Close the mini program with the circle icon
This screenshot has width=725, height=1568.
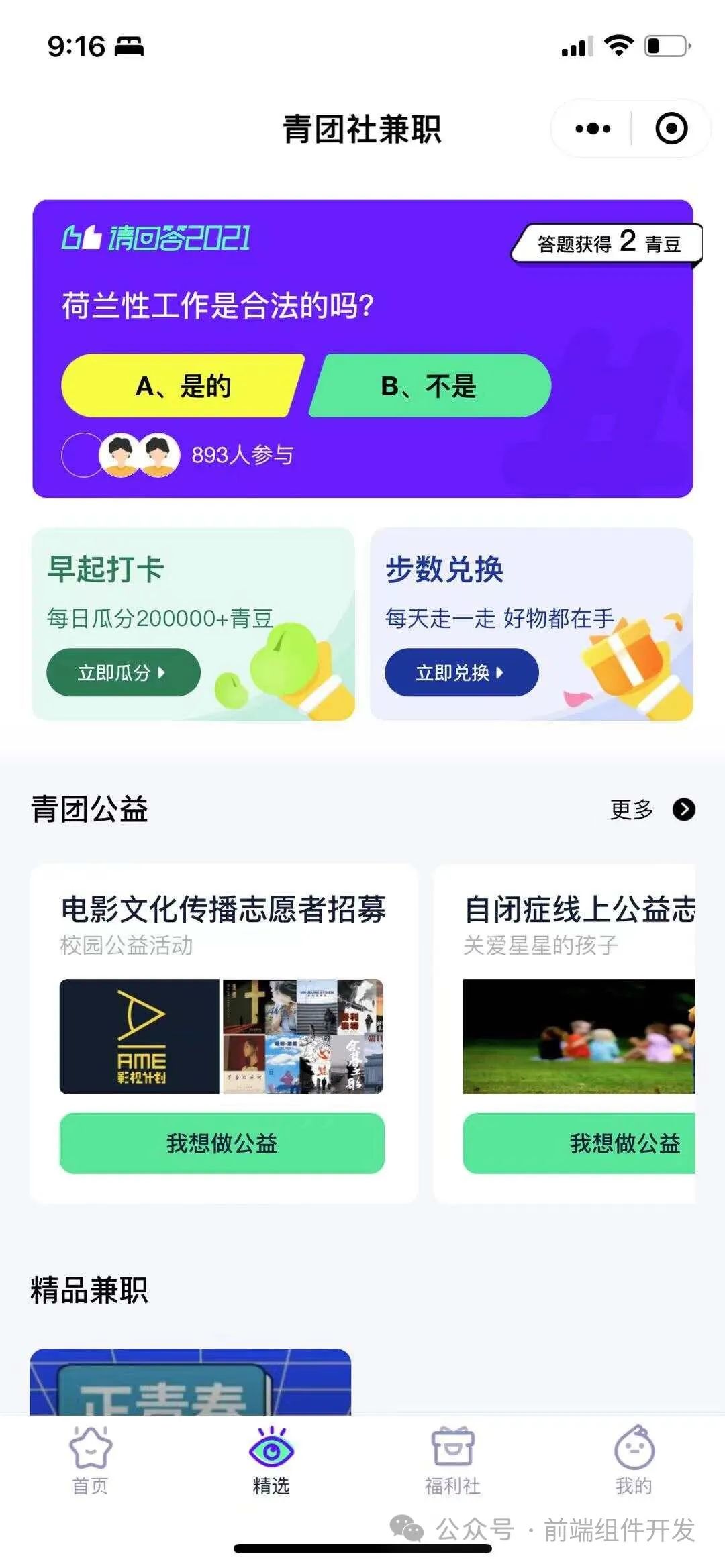tap(671, 128)
